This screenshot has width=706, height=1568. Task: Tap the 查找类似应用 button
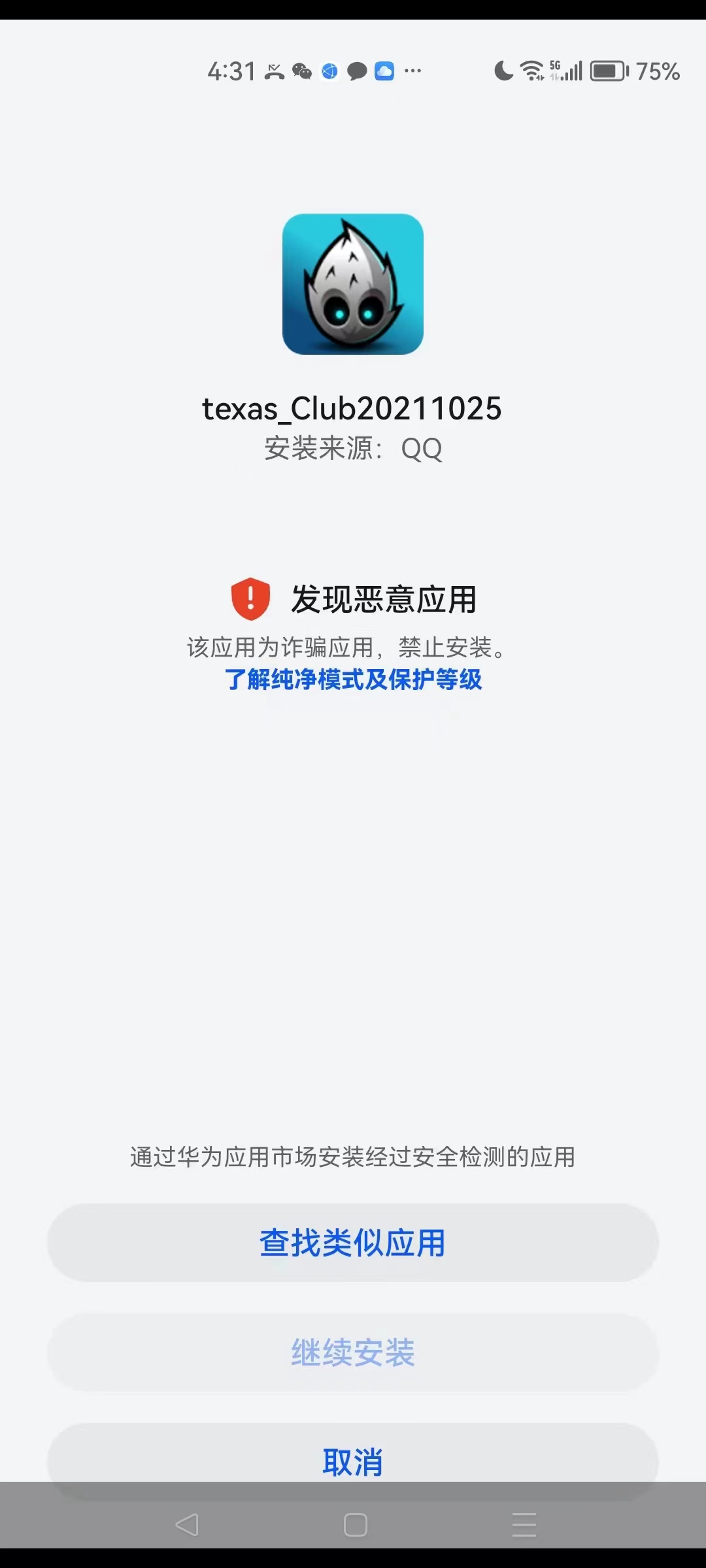[353, 1243]
